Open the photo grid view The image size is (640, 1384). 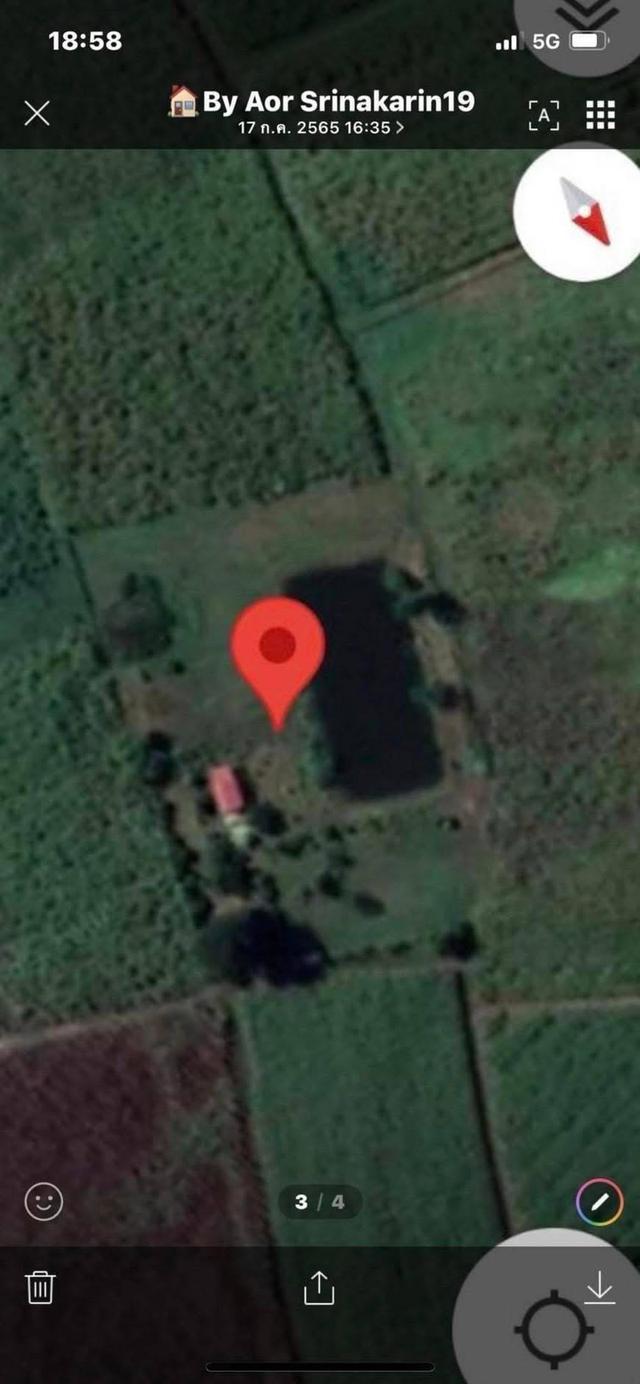coord(600,114)
